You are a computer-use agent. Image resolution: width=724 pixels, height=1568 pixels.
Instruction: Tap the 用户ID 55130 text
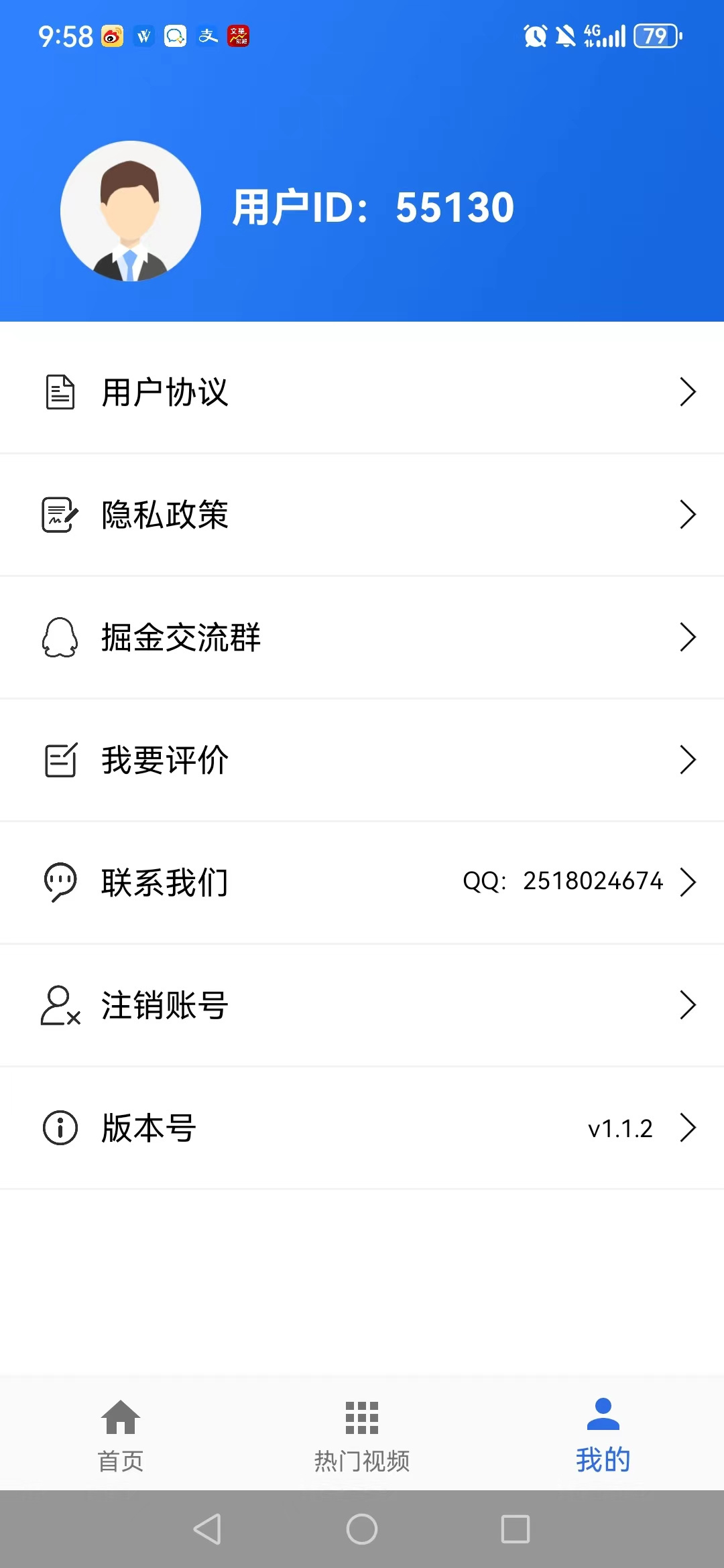[372, 208]
